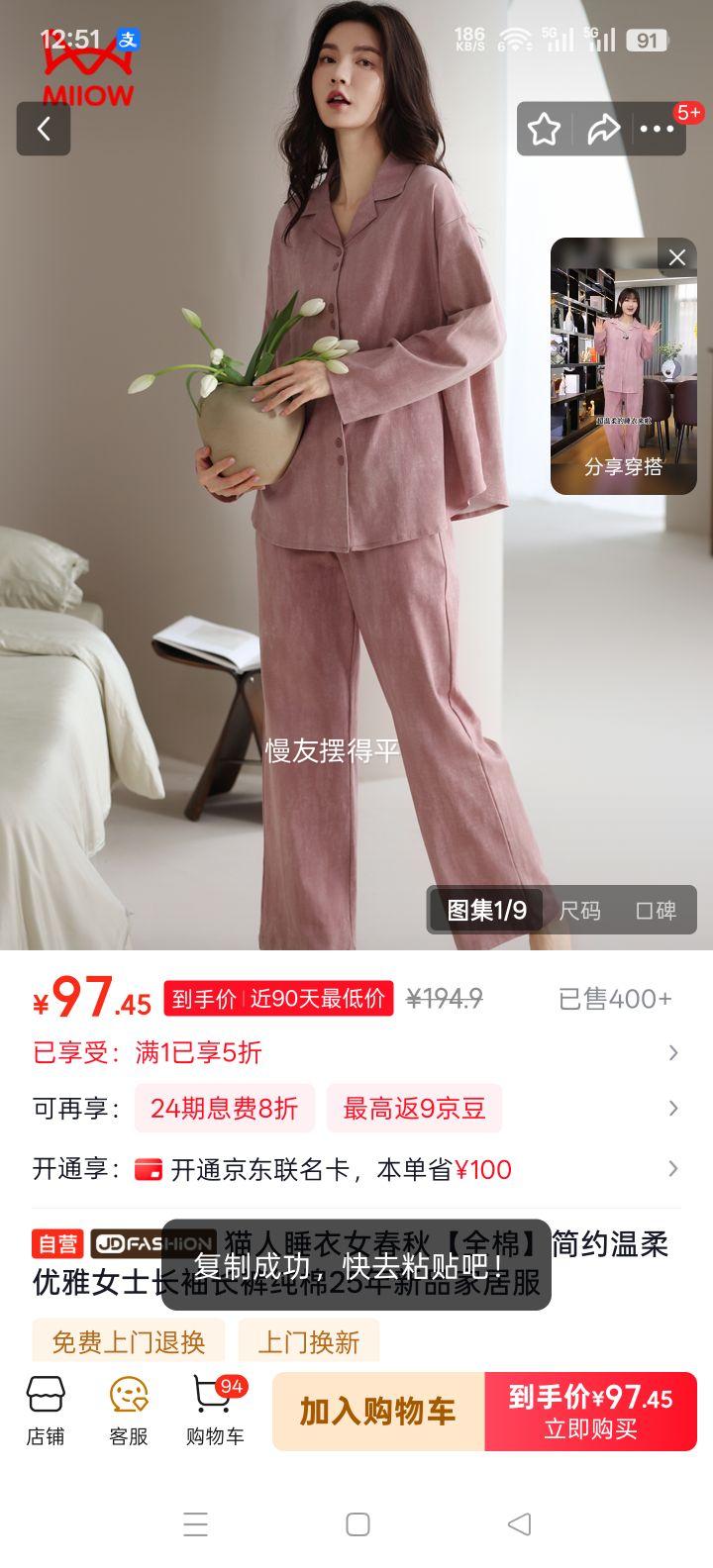Add product to favorites via star icon
Screen dimensions: 713x1568
tap(546, 129)
